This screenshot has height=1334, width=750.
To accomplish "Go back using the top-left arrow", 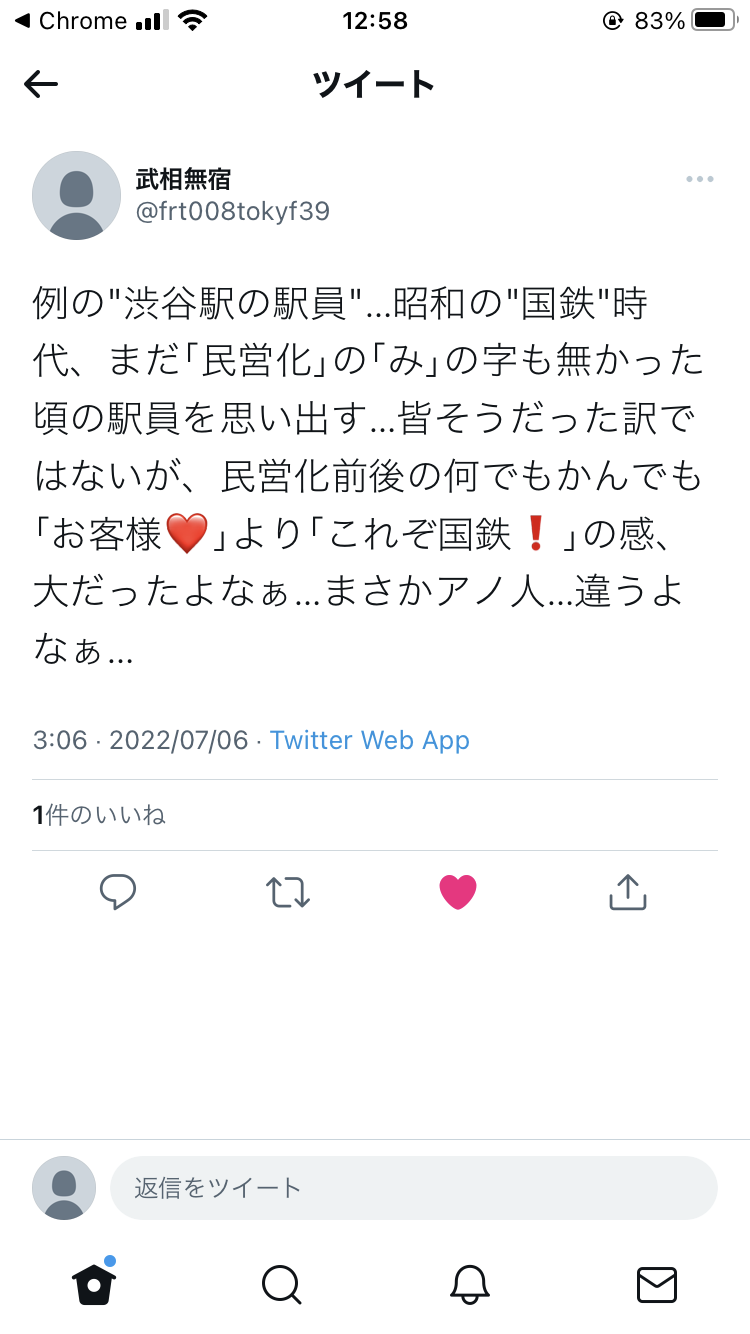I will click(x=41, y=84).
